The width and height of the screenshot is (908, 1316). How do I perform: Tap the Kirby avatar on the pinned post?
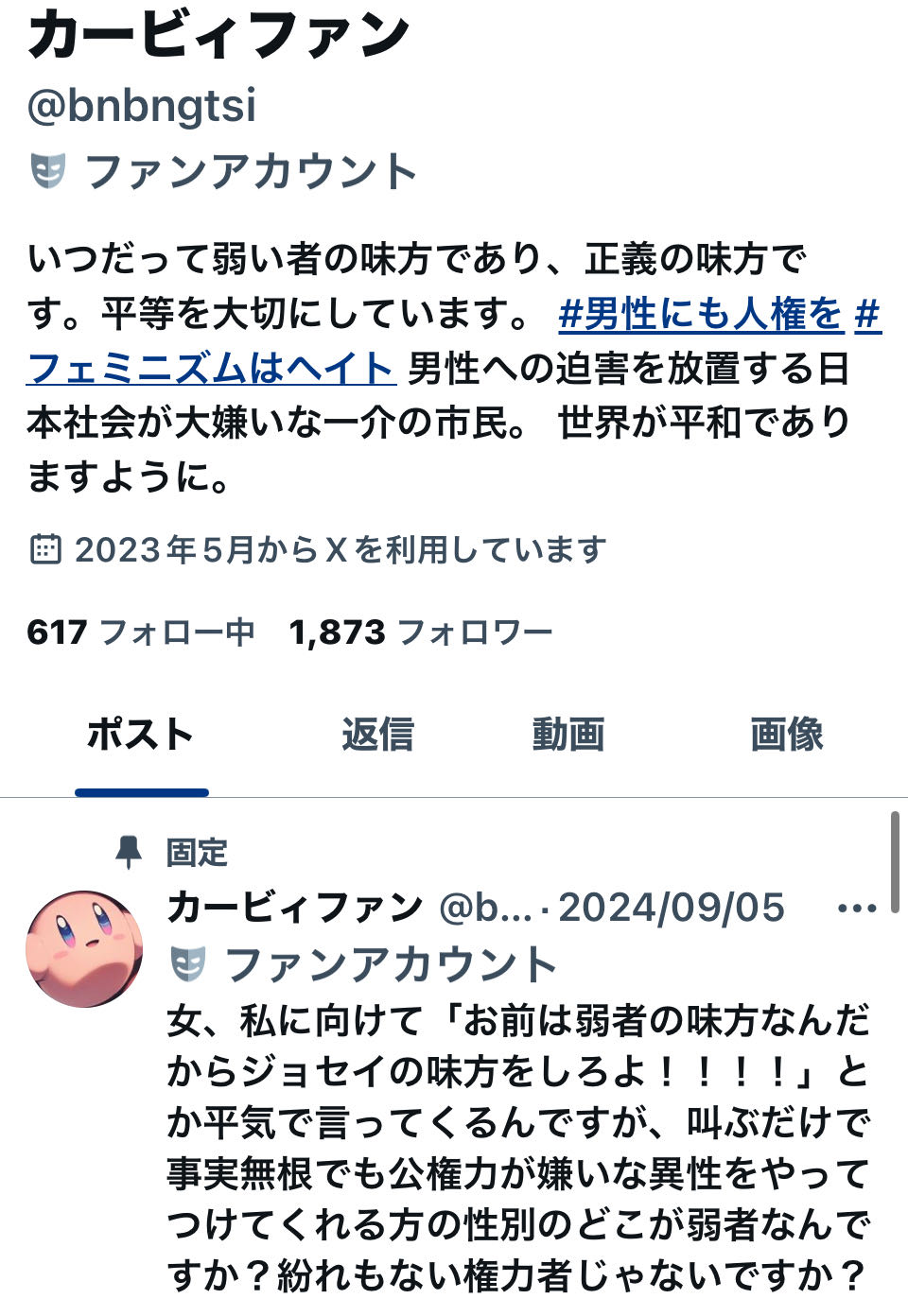point(84,948)
